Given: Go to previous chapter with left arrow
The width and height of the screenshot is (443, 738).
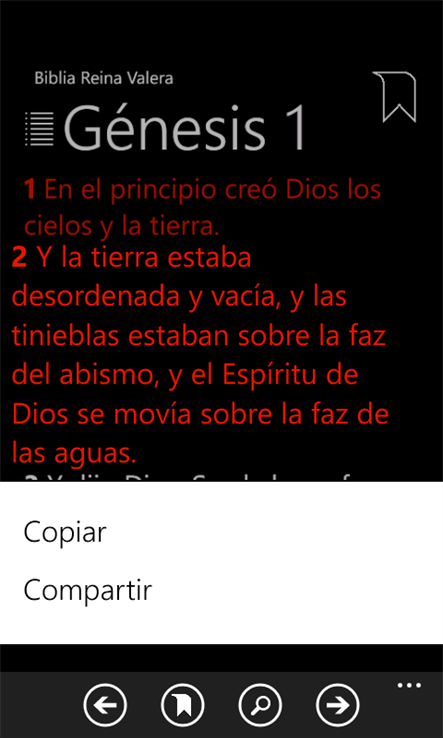Looking at the screenshot, I should point(105,705).
